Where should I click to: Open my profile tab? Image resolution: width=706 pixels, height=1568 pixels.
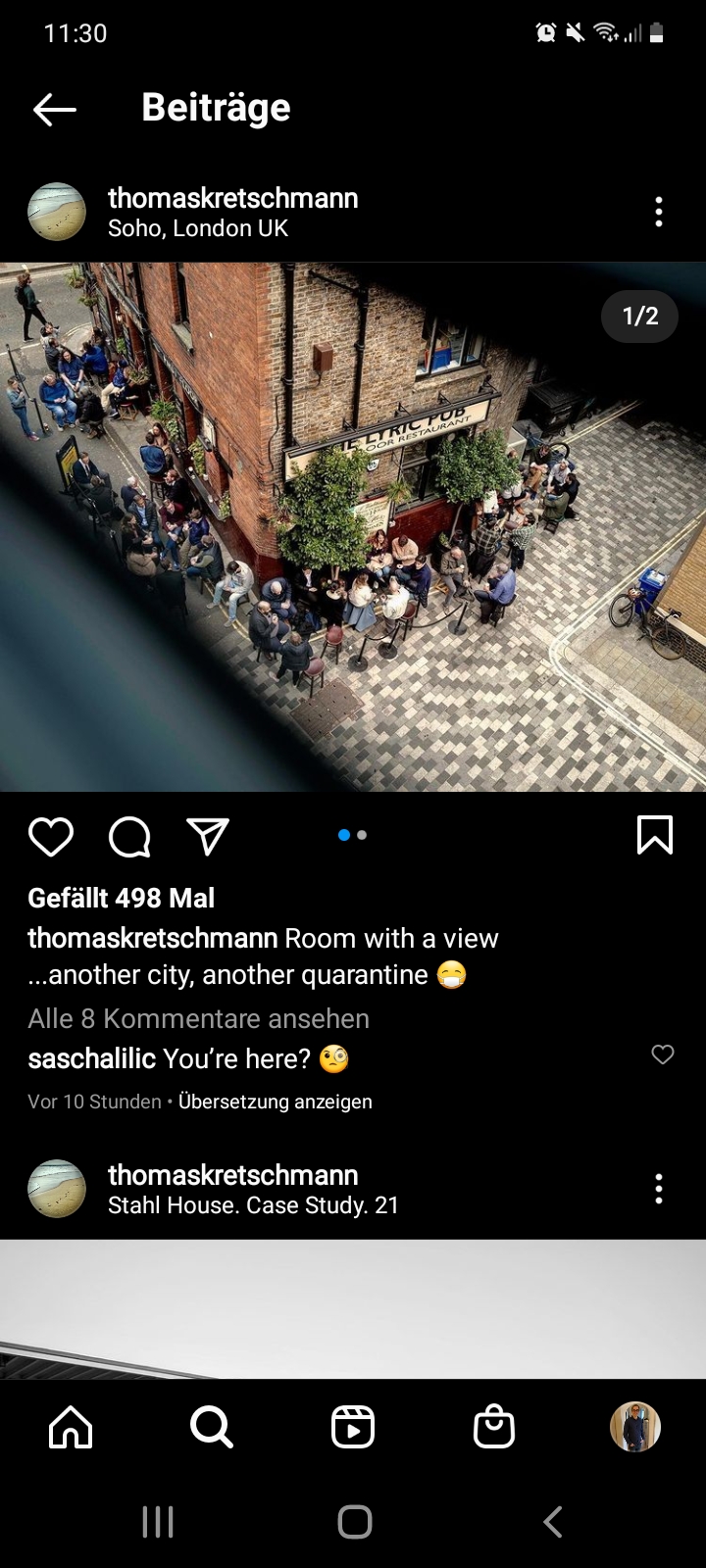tap(635, 1427)
